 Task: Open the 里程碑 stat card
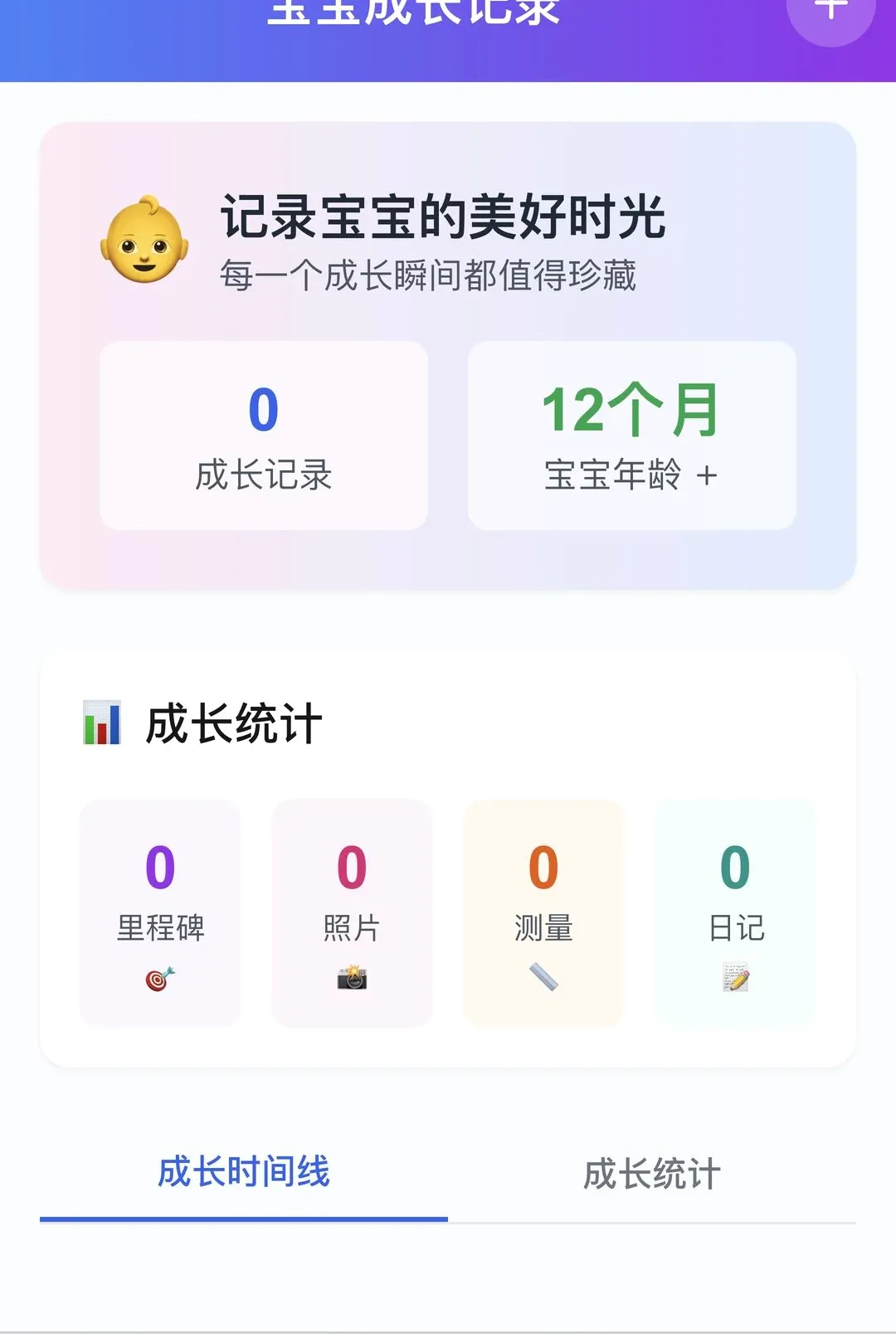pyautogui.click(x=160, y=913)
